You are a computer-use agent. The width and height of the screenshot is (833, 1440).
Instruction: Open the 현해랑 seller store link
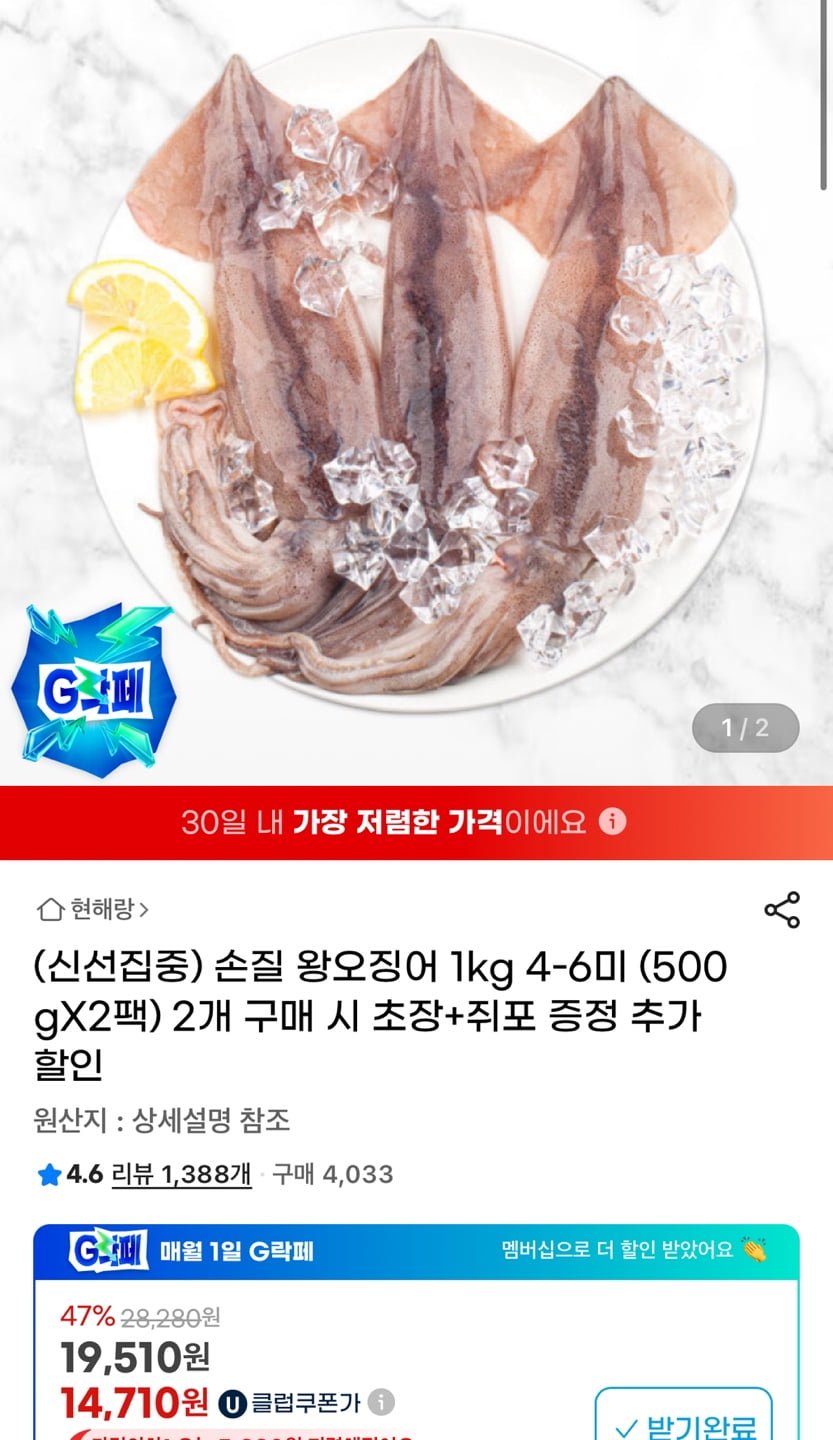(x=93, y=909)
